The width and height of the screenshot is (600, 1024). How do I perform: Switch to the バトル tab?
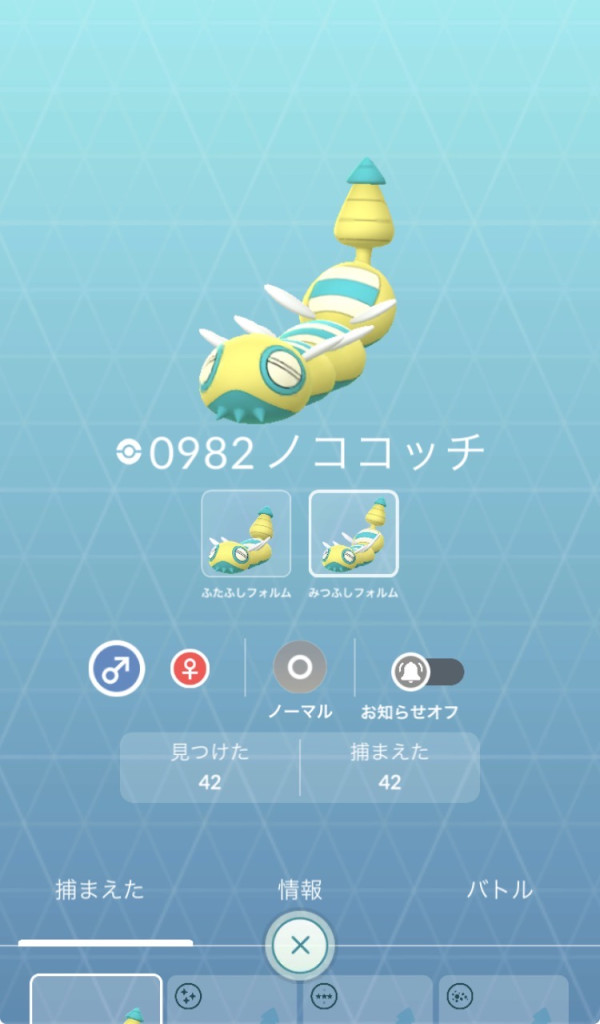click(499, 890)
